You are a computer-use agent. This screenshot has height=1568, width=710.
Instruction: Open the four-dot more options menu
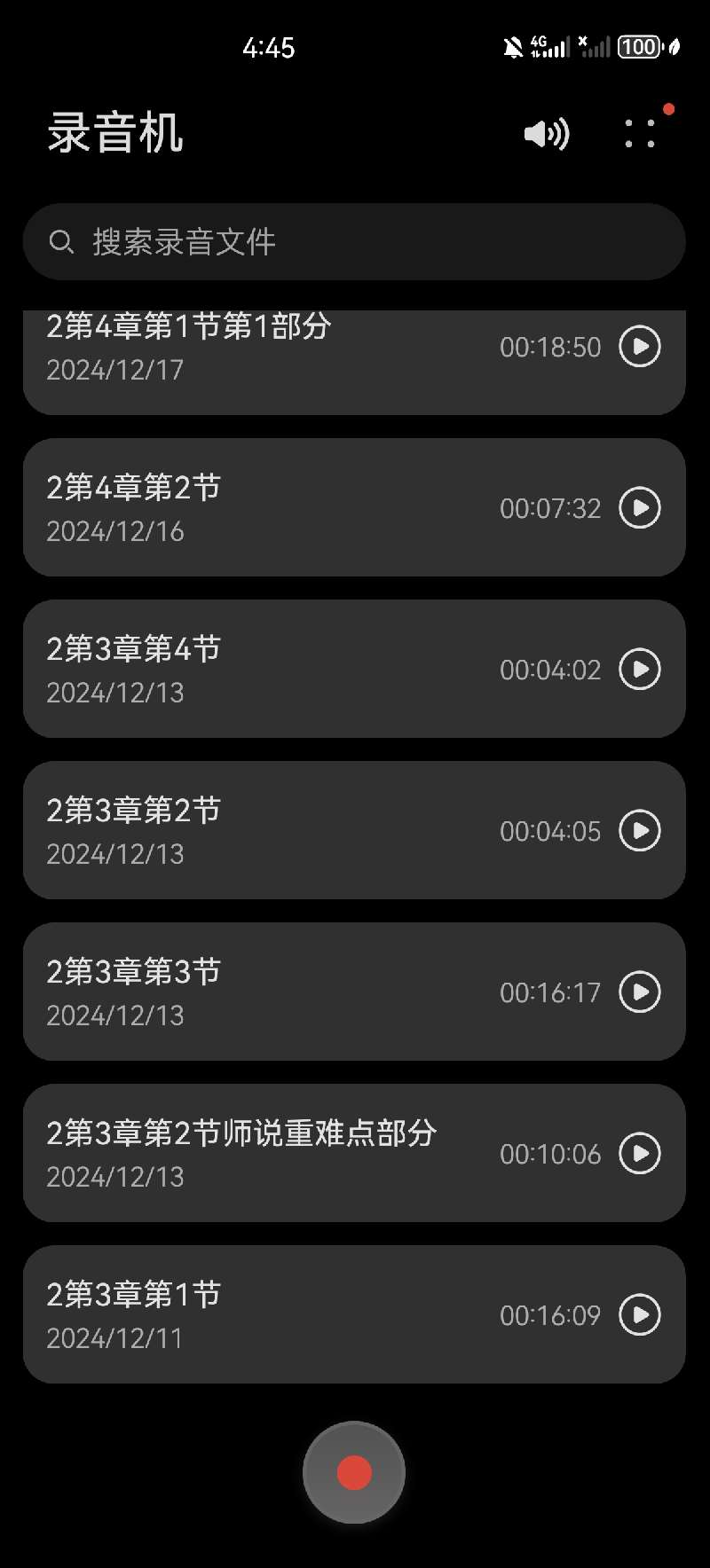click(640, 134)
